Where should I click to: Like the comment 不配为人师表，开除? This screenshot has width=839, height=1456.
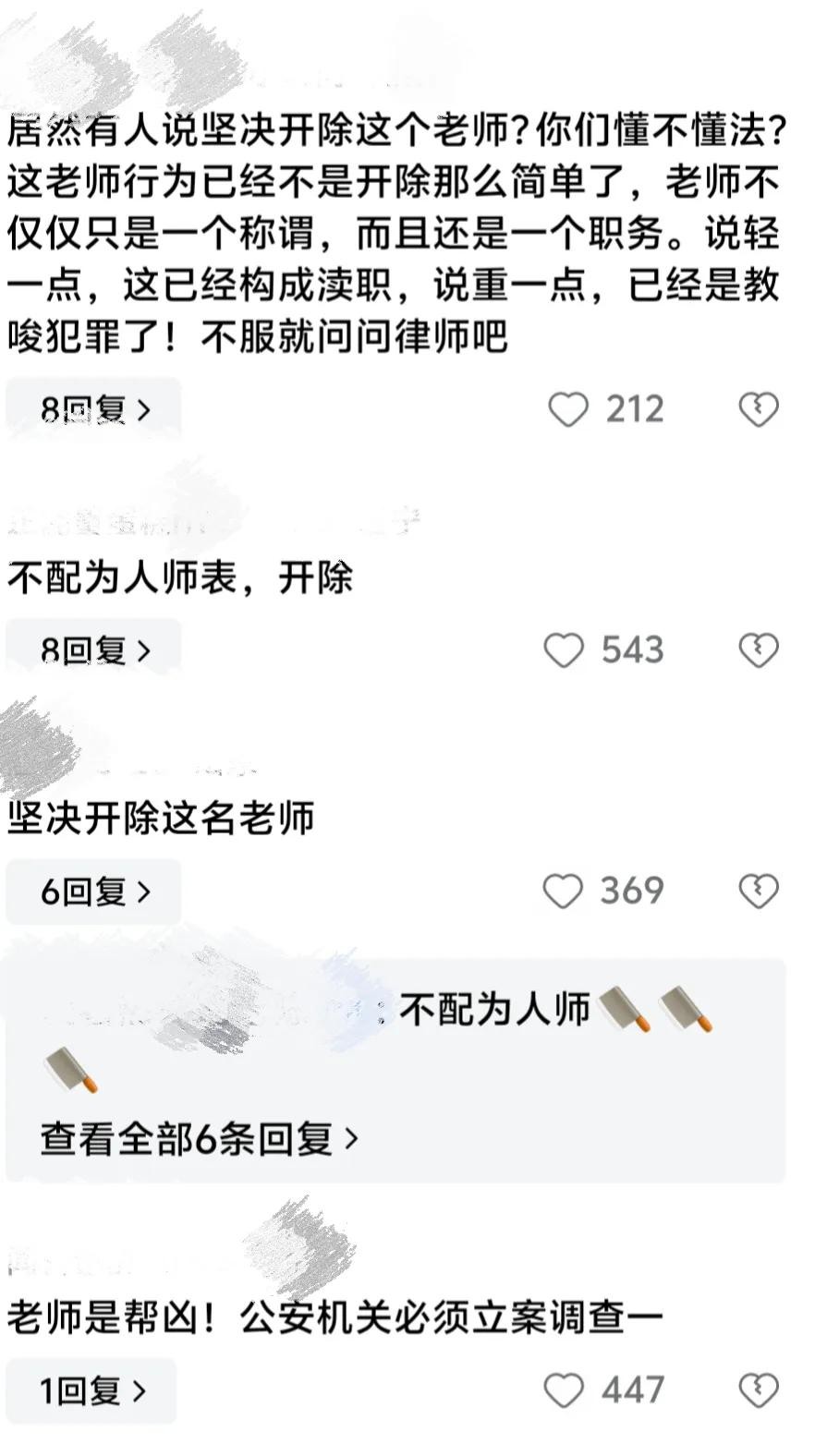(564, 650)
